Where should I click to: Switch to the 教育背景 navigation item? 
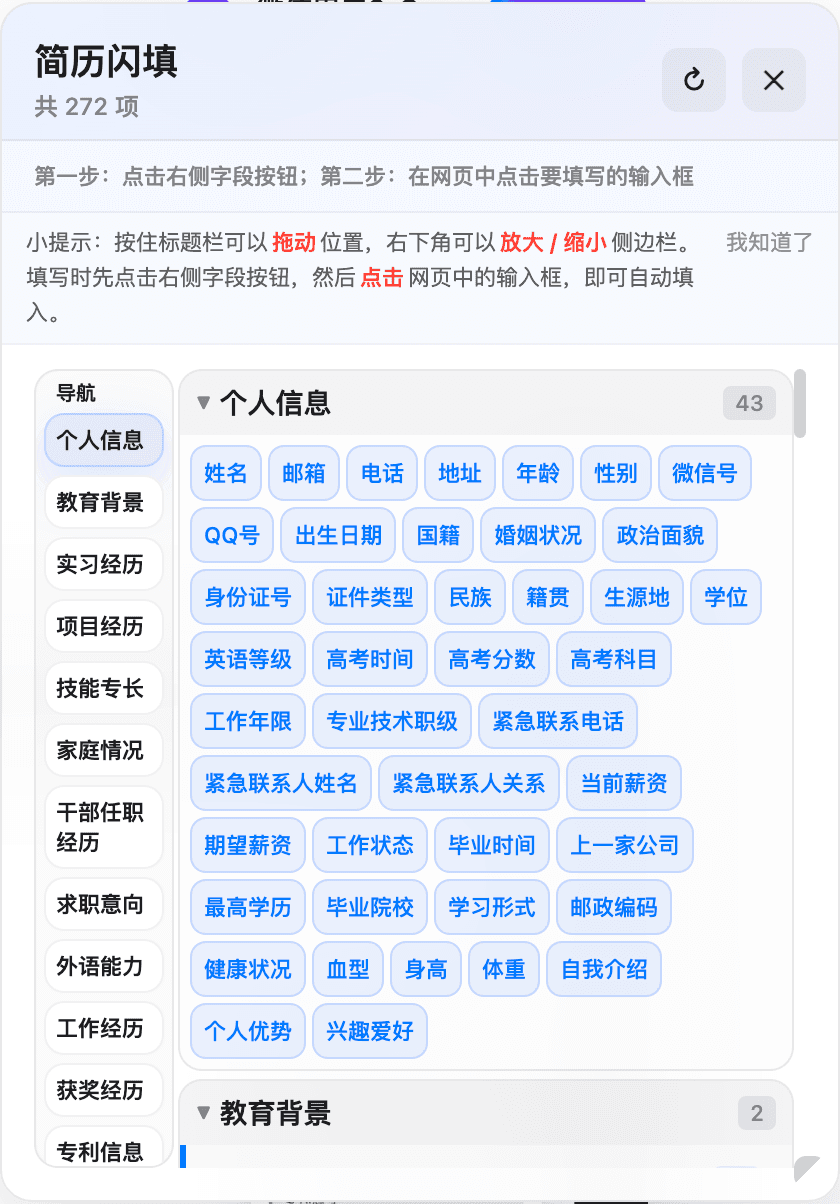click(x=103, y=502)
